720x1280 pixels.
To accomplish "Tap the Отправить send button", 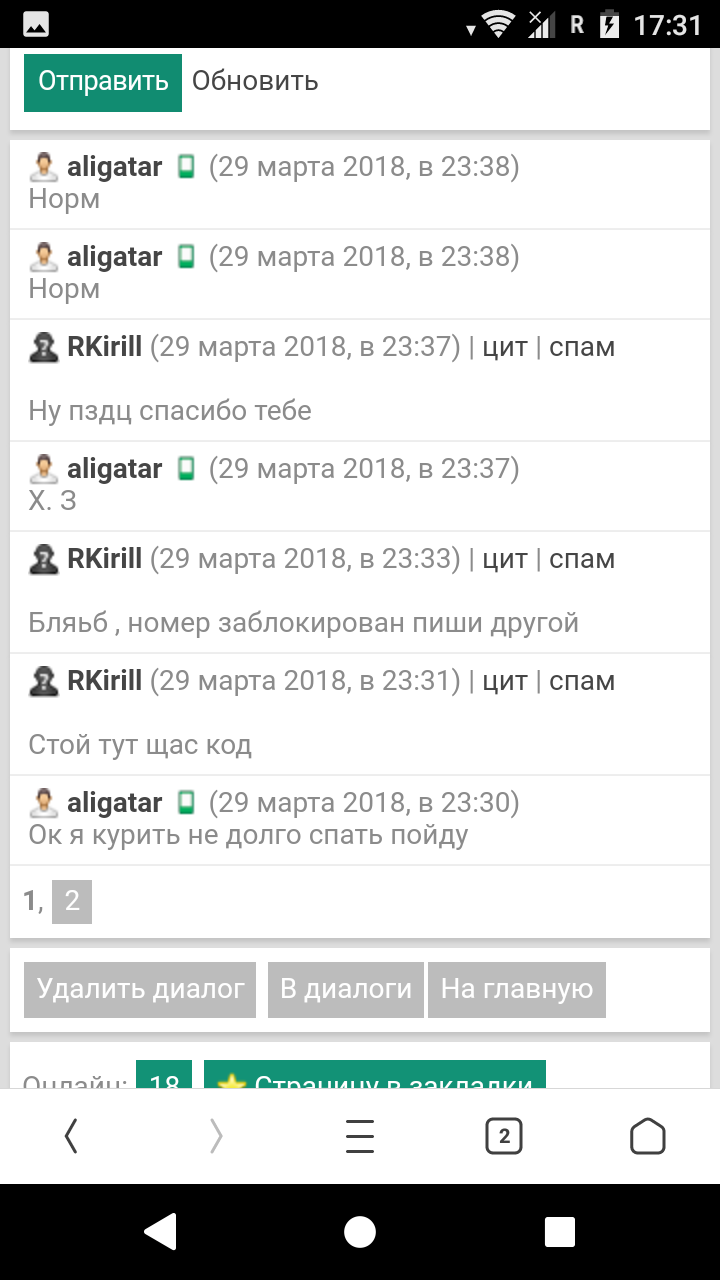I will pyautogui.click(x=103, y=81).
